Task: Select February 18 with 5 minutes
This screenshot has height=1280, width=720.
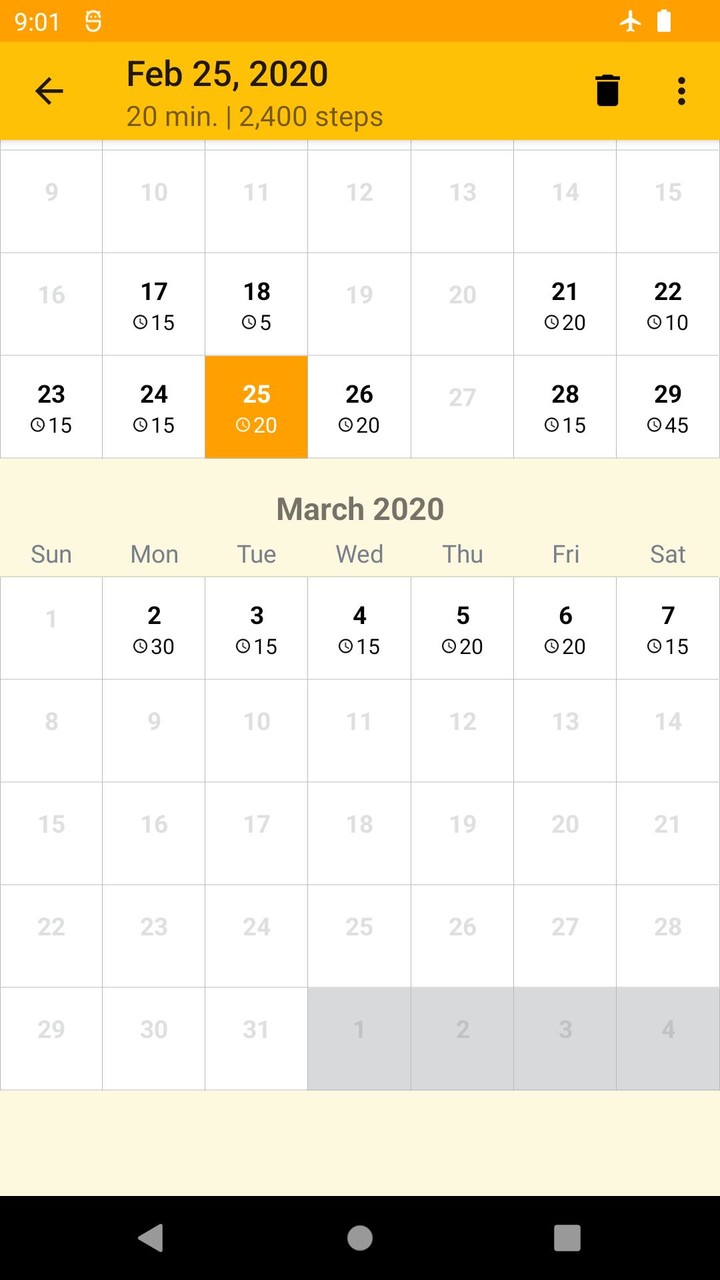Action: pyautogui.click(x=257, y=304)
